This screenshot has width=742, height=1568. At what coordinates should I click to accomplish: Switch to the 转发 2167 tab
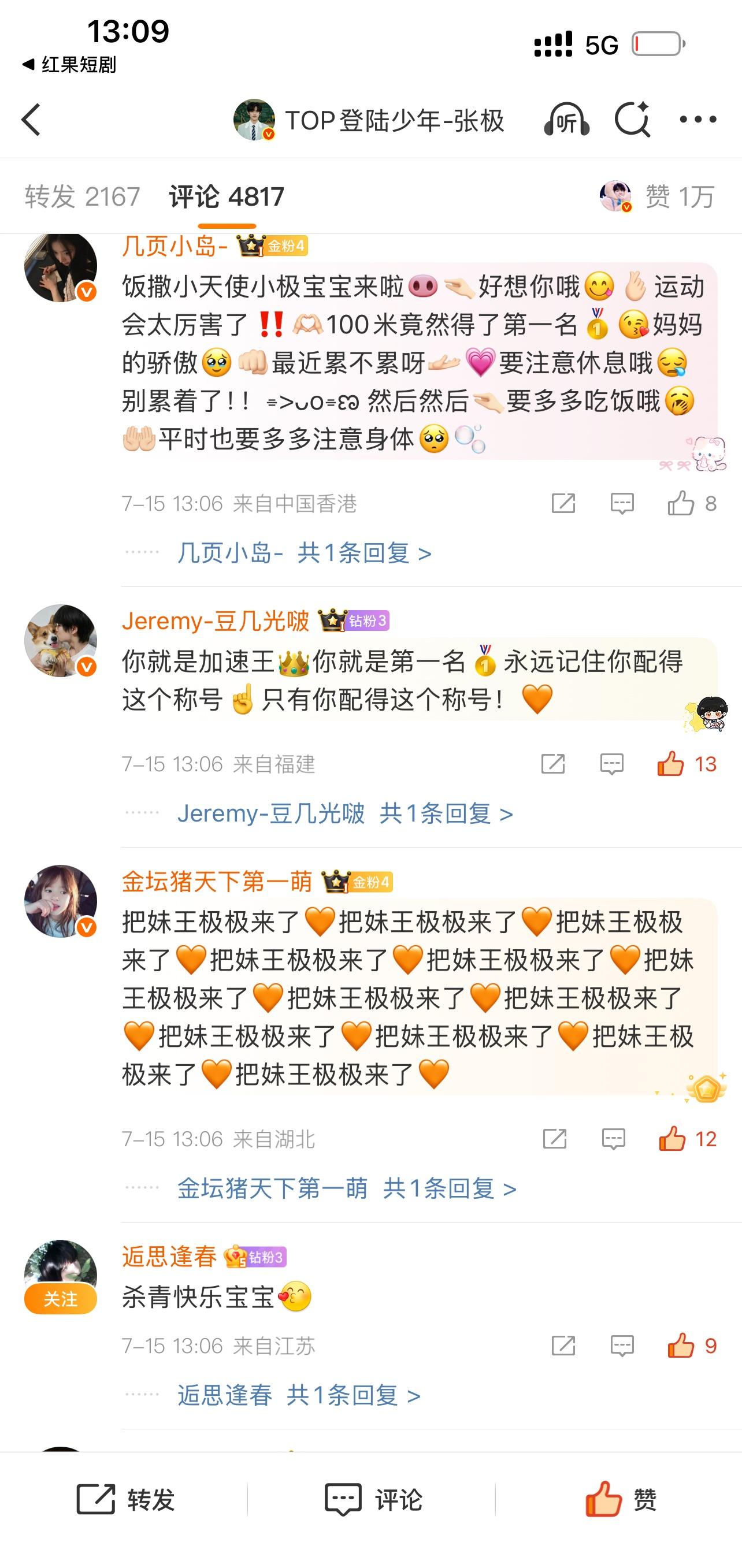(x=83, y=196)
